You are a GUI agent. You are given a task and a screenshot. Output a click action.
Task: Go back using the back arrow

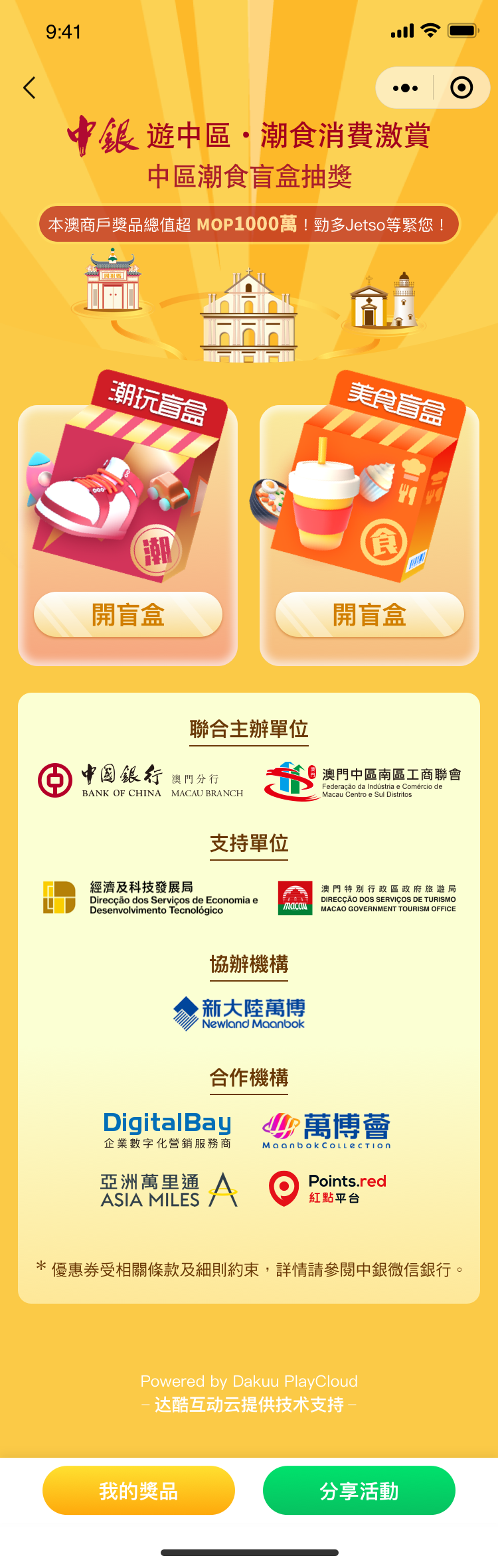coord(29,88)
